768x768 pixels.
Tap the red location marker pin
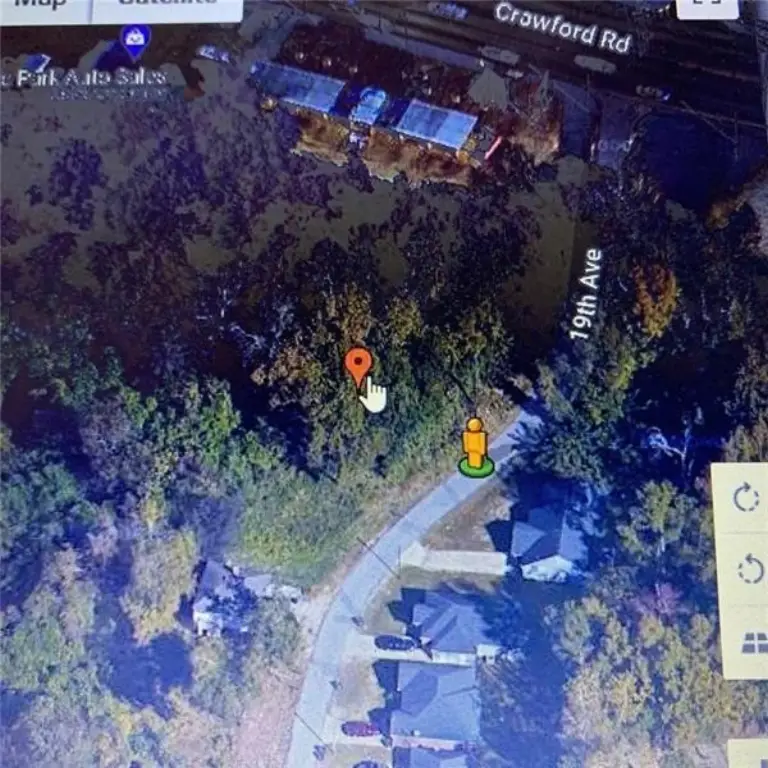[358, 367]
